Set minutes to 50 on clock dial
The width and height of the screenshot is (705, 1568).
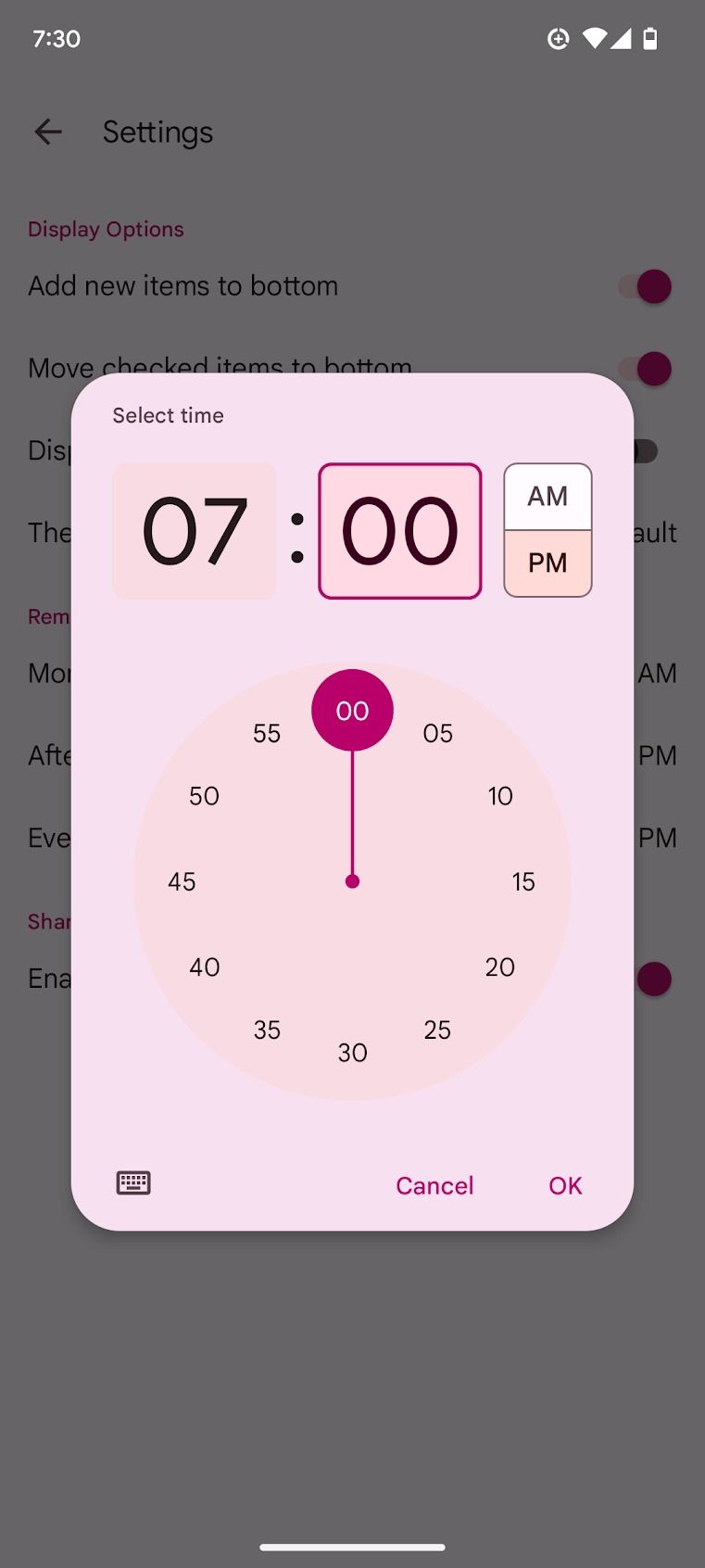point(204,796)
